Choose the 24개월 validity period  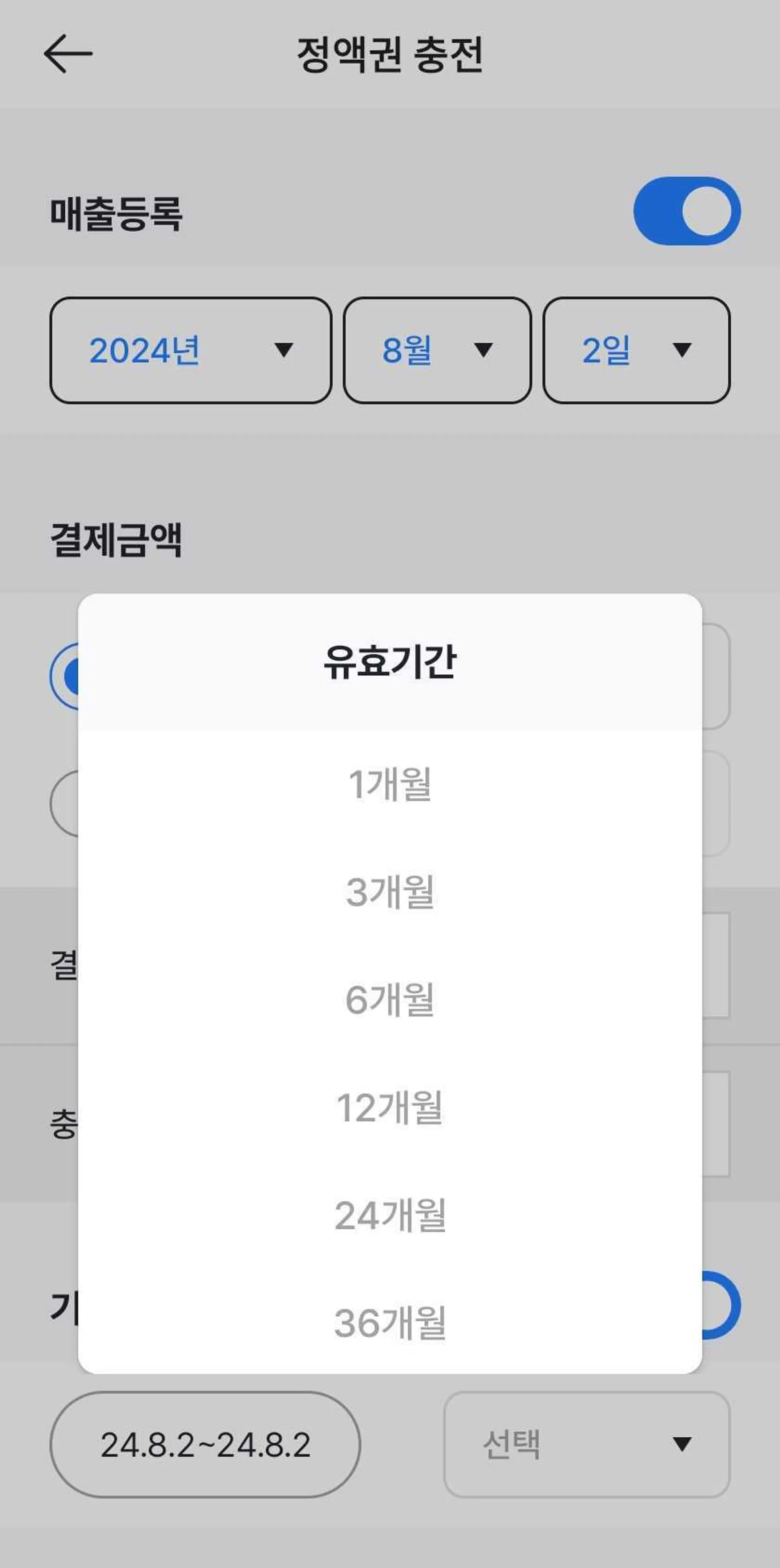tap(389, 1215)
